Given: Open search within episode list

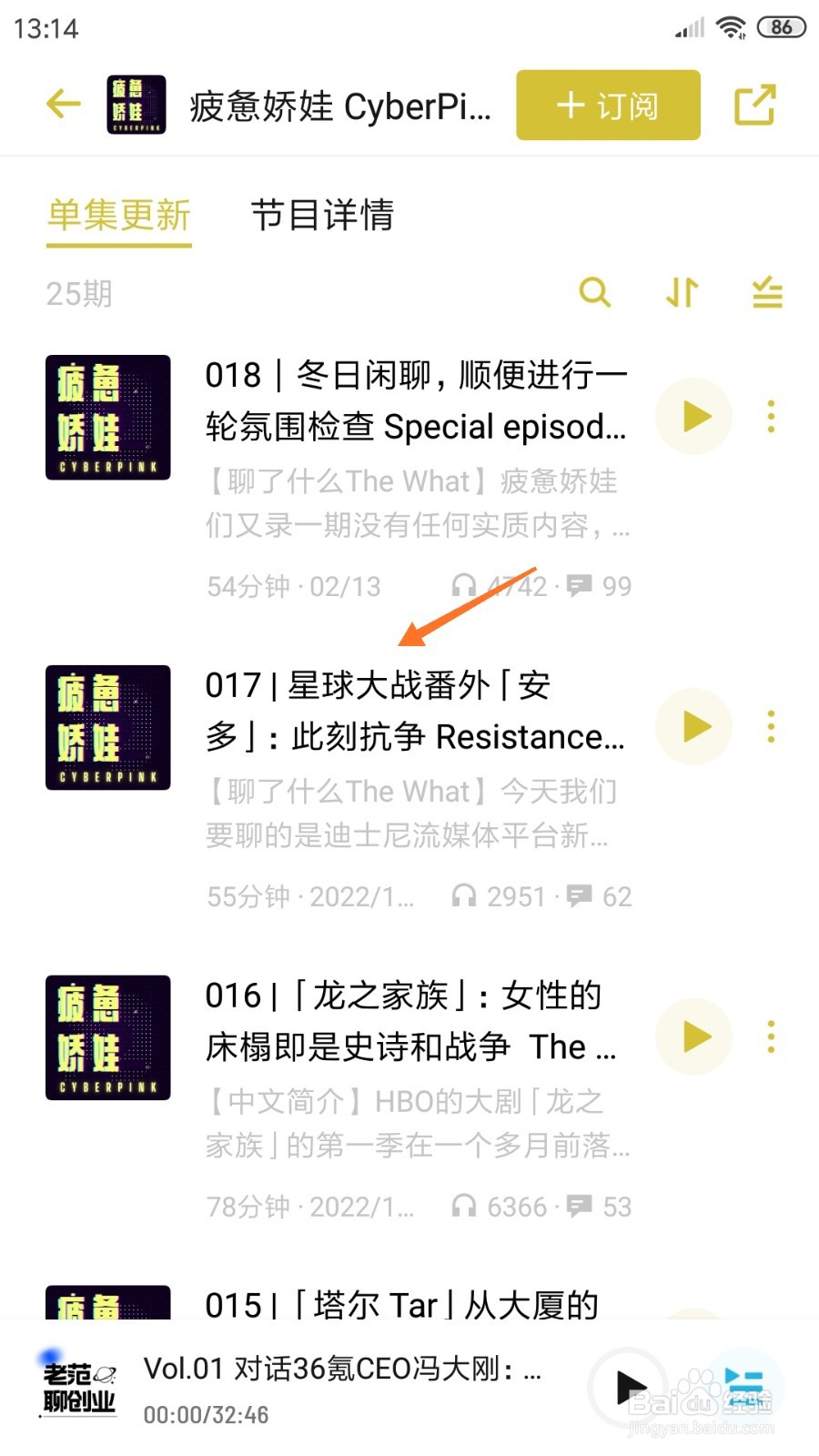Looking at the screenshot, I should [x=596, y=293].
